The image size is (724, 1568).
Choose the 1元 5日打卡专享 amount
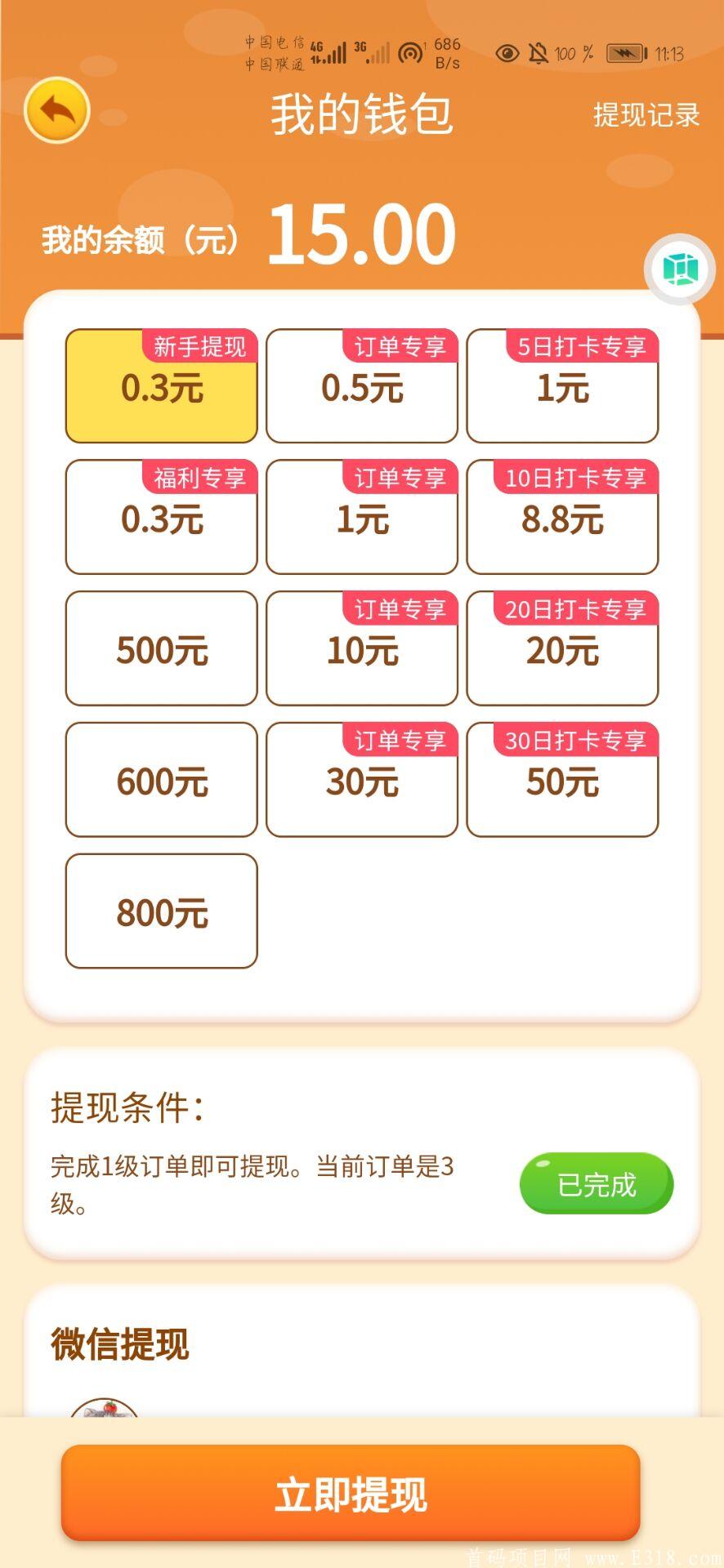click(562, 385)
